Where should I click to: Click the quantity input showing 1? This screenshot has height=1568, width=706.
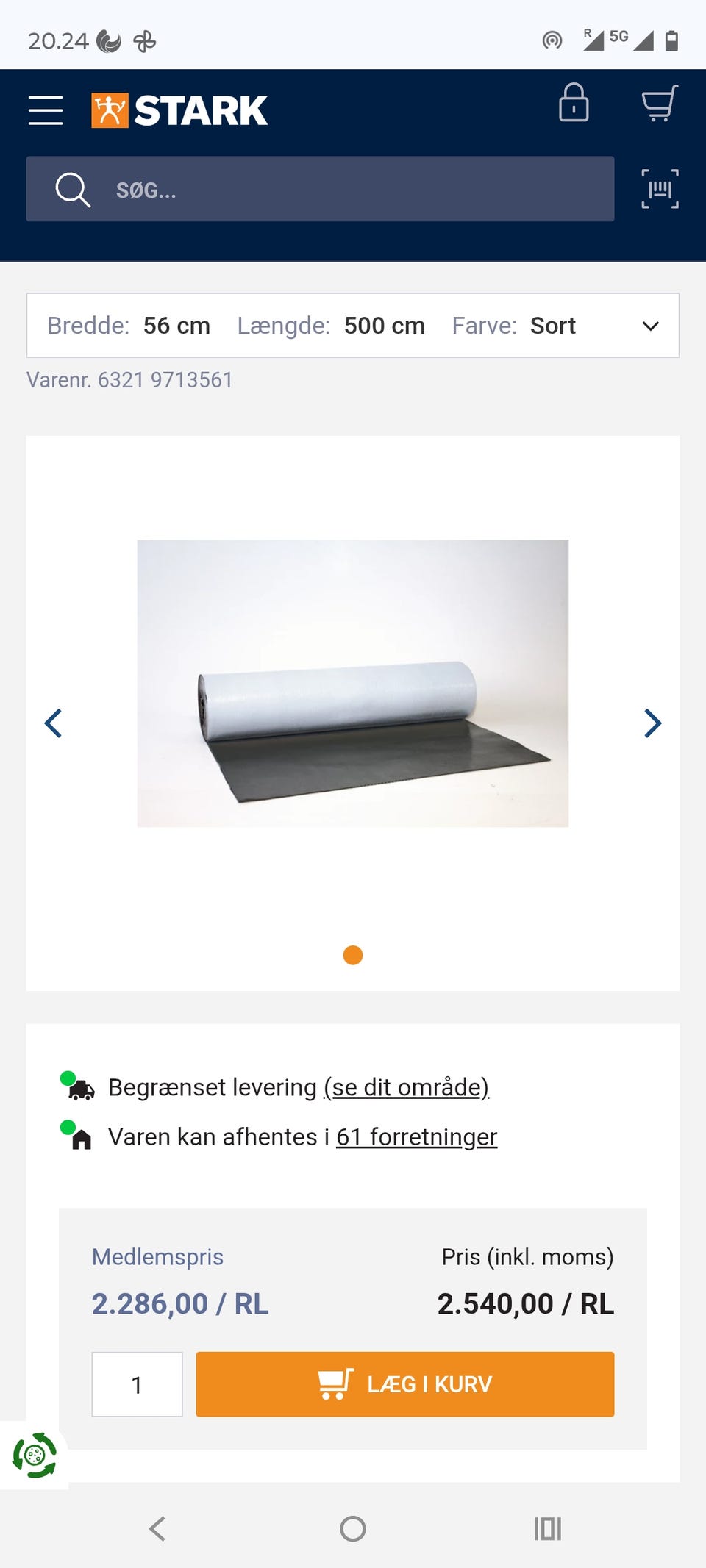(136, 1384)
